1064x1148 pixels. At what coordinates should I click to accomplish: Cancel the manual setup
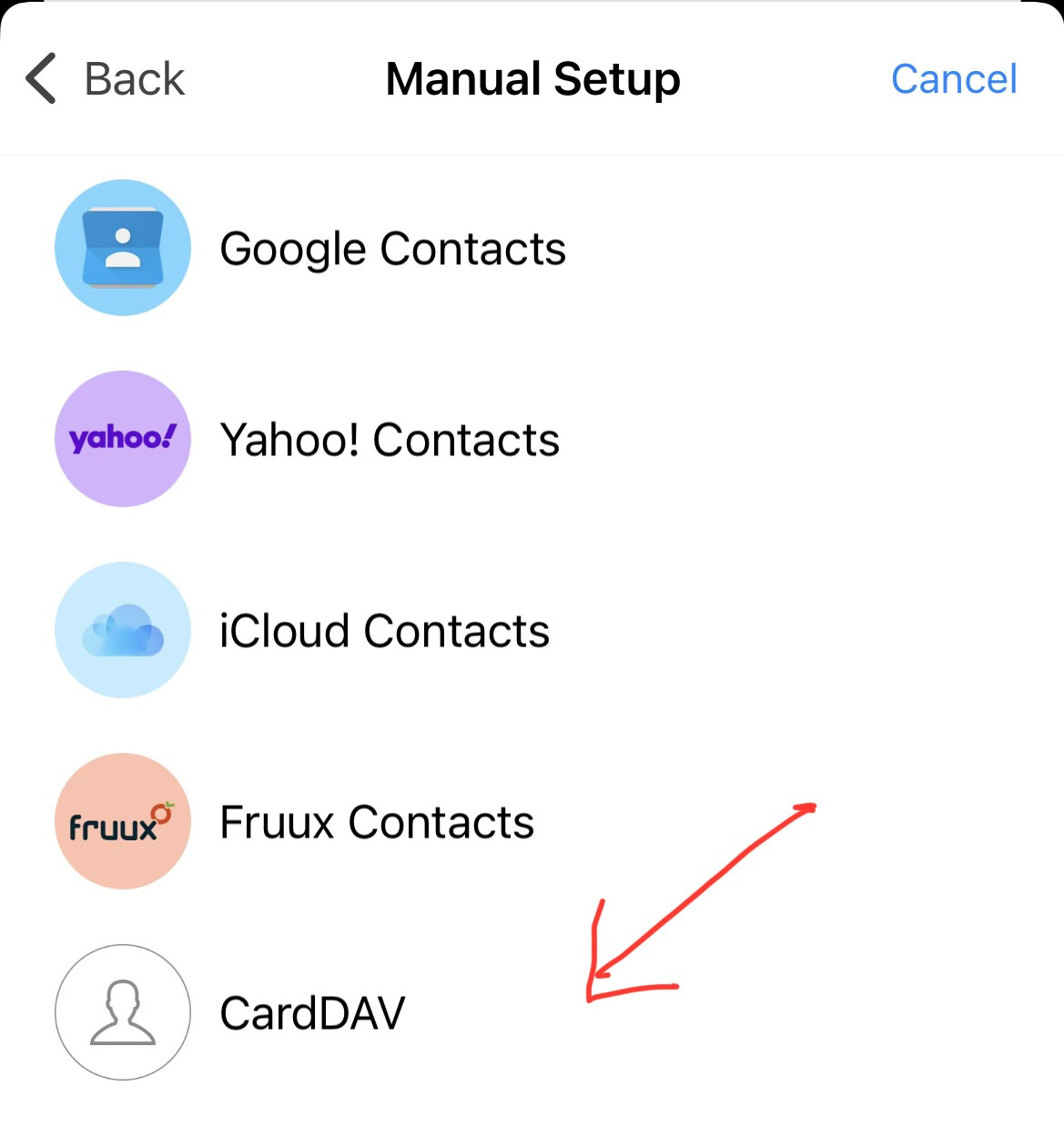coord(954,79)
